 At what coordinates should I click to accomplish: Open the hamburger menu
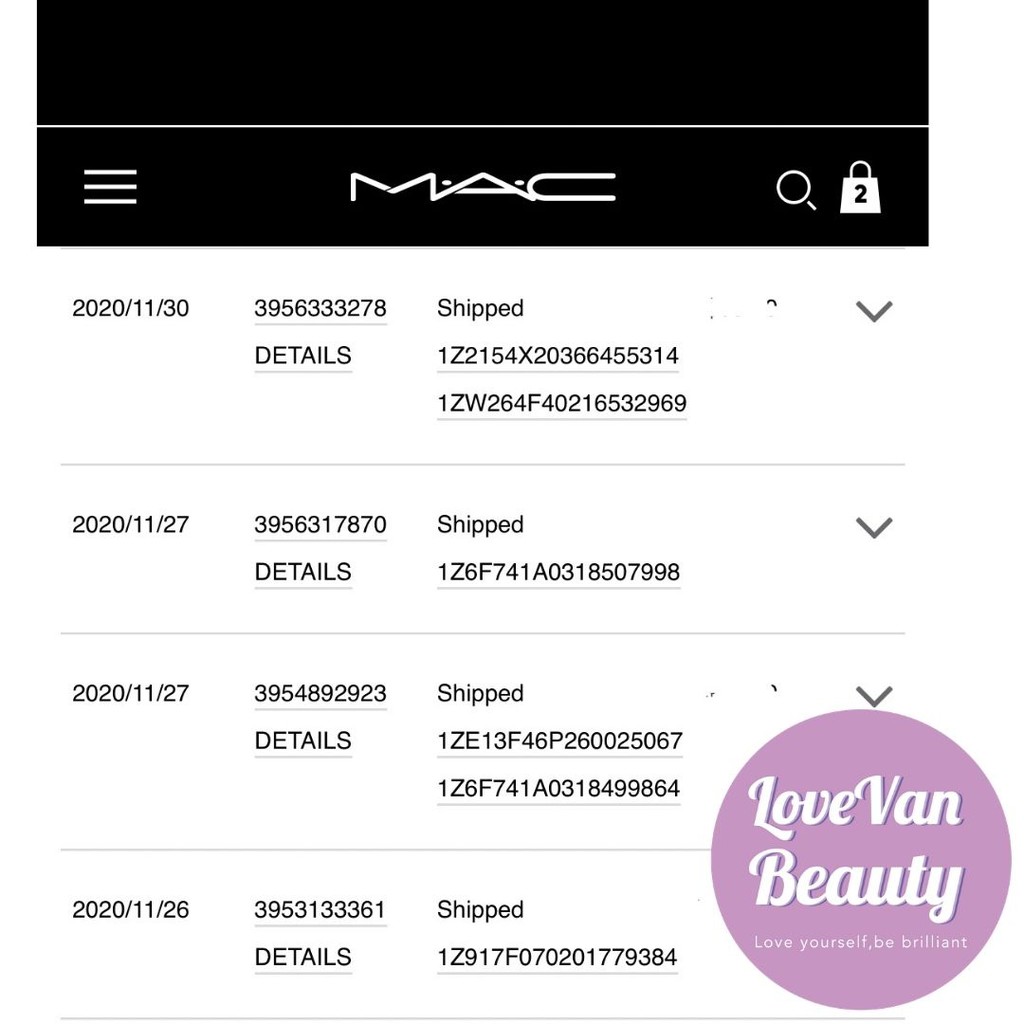point(110,187)
